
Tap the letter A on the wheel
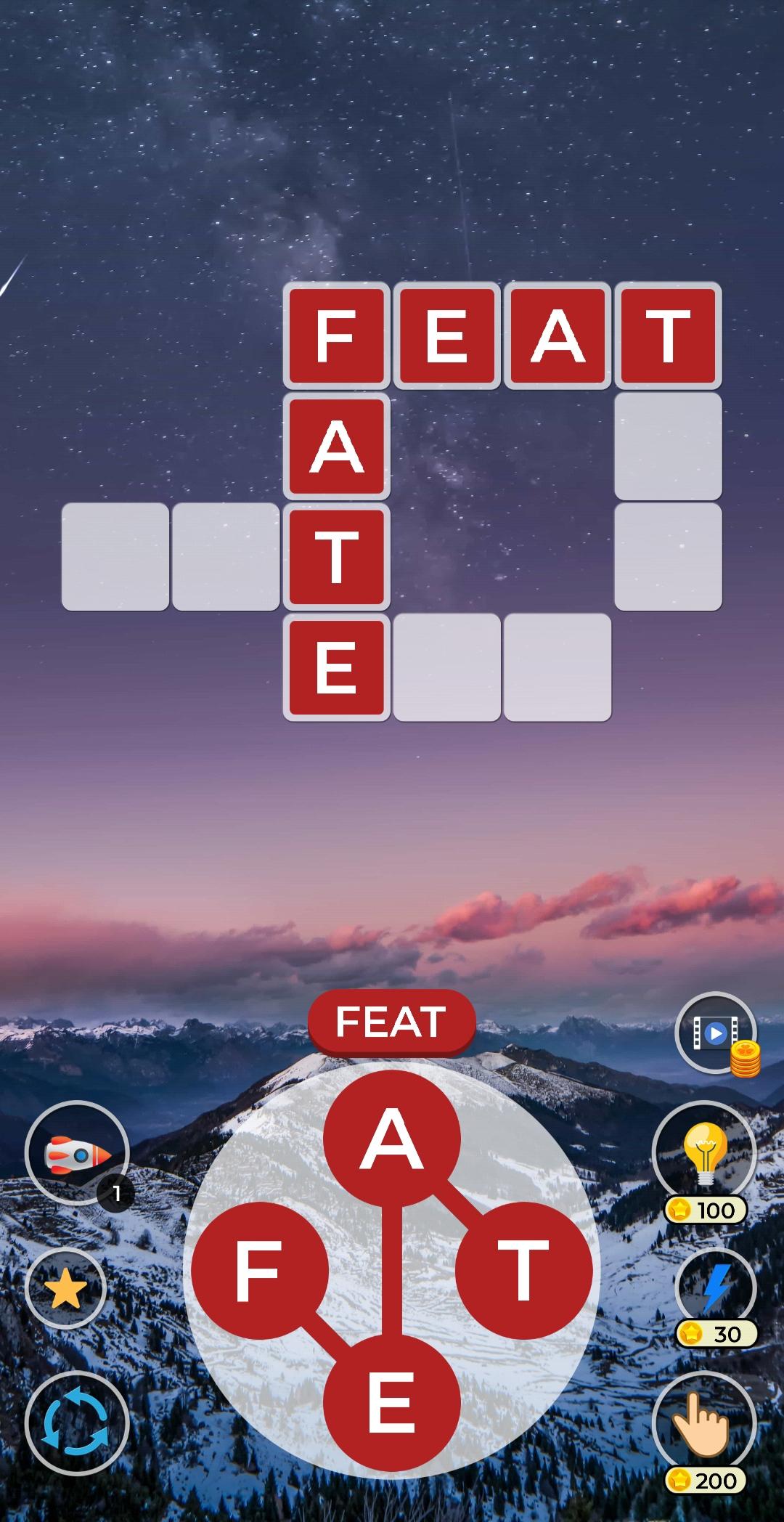[392, 1138]
